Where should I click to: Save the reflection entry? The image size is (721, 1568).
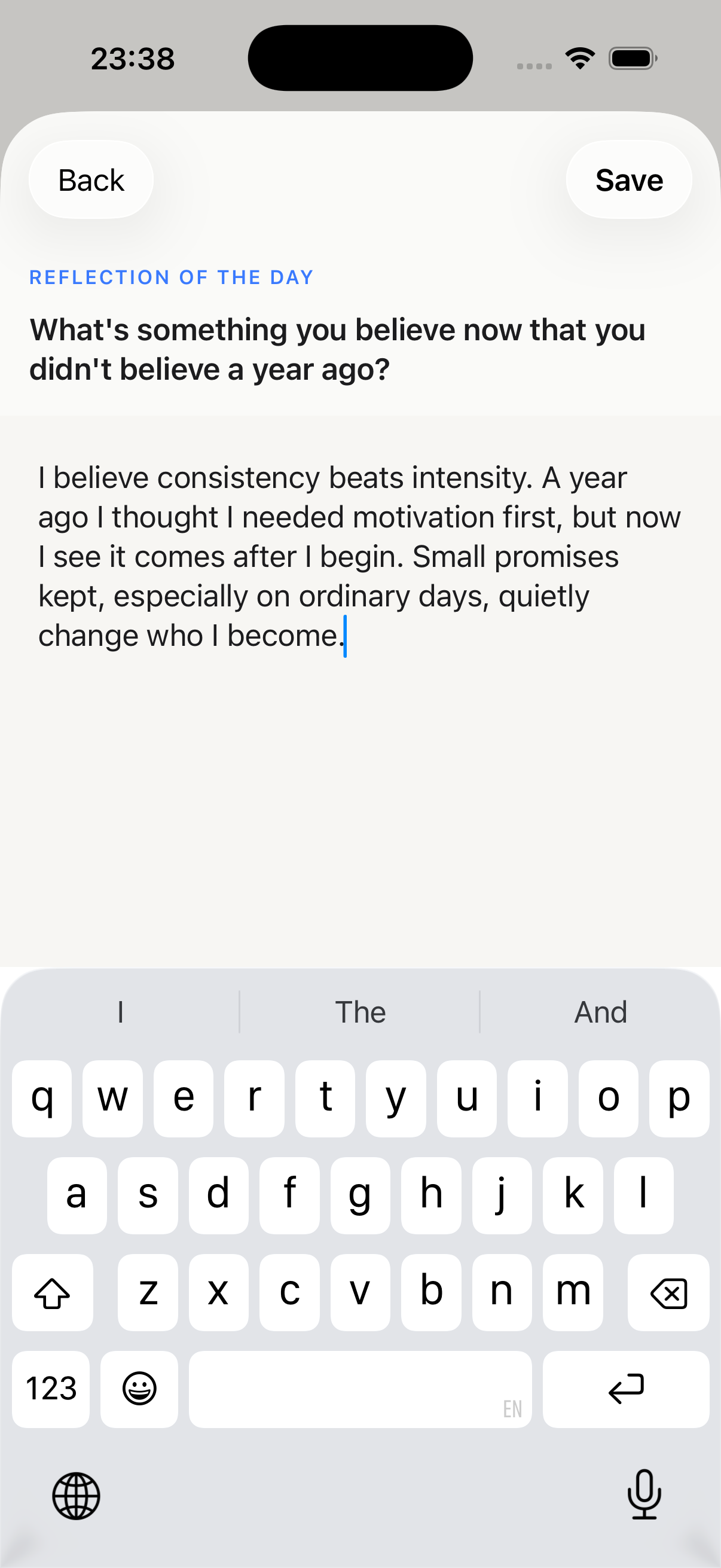click(628, 180)
